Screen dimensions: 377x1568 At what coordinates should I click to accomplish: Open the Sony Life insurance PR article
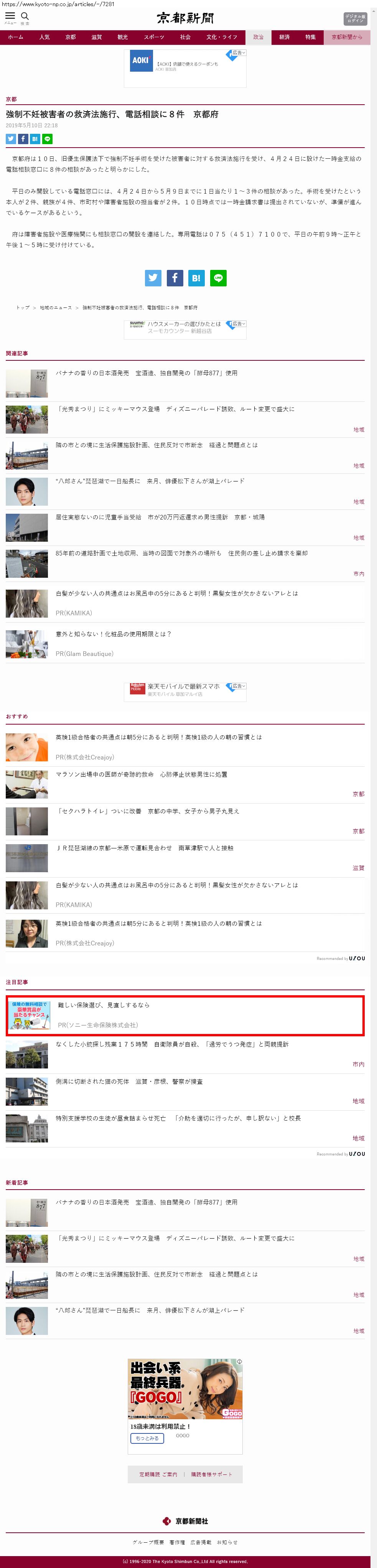[104, 1005]
